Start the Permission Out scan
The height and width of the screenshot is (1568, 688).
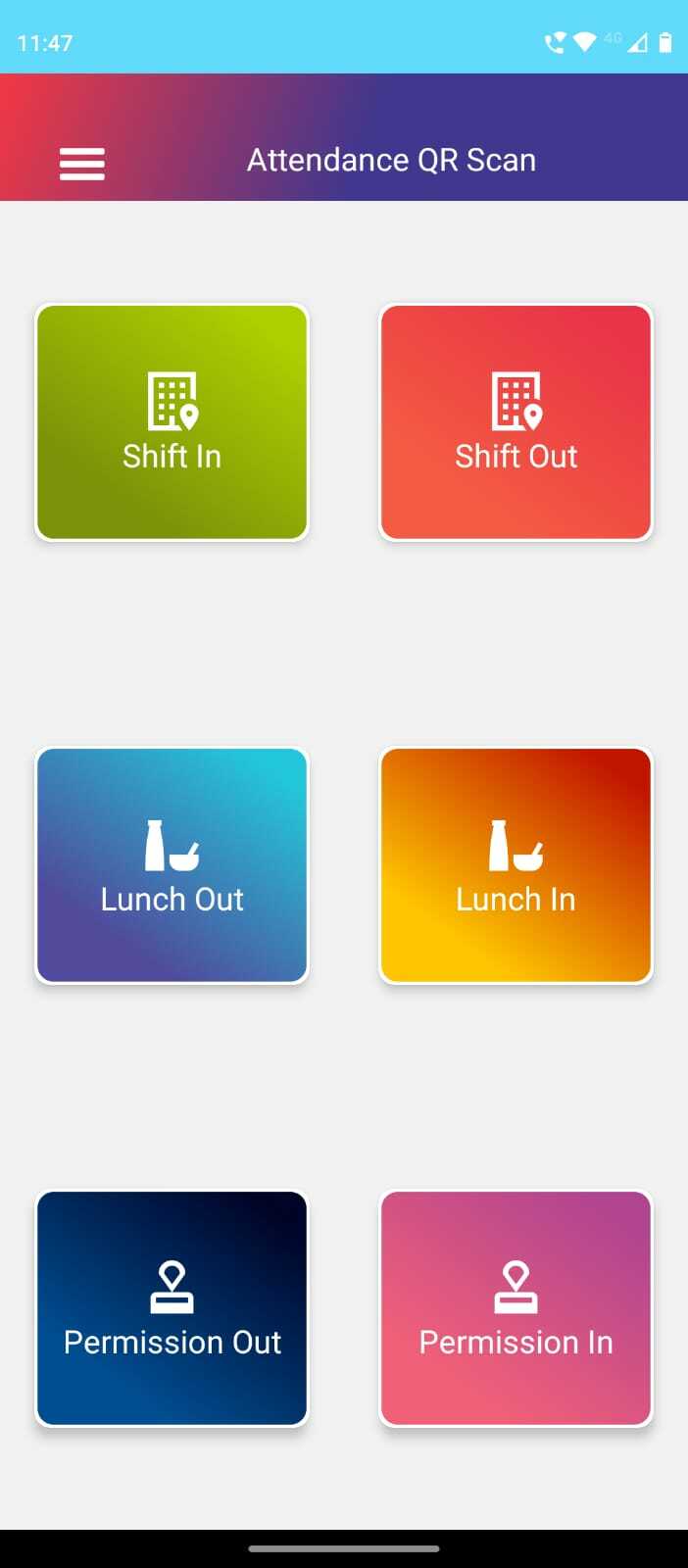click(x=172, y=1308)
